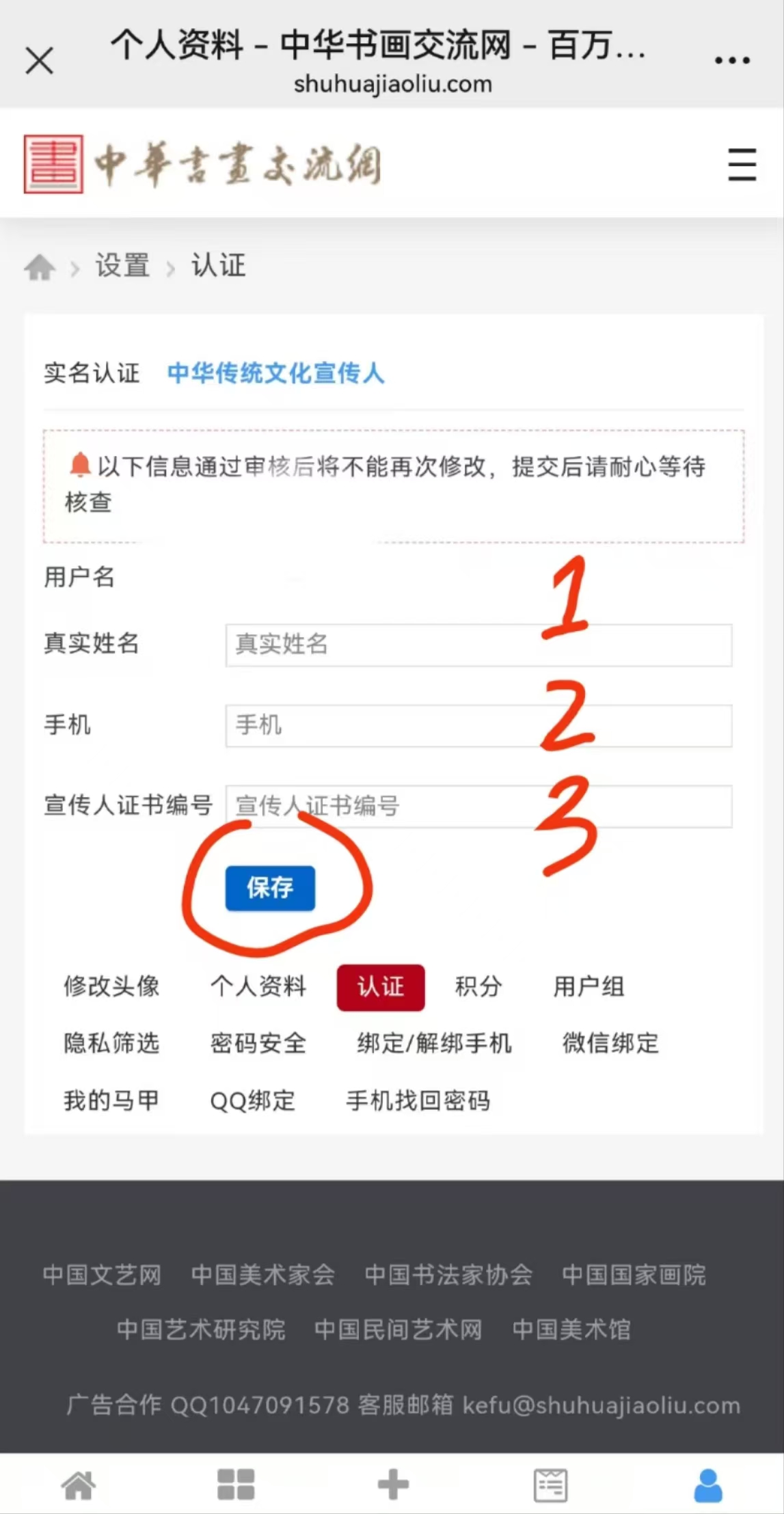This screenshot has height=1514, width=784.
Task: Open 修改头像 settings
Action: [x=111, y=986]
